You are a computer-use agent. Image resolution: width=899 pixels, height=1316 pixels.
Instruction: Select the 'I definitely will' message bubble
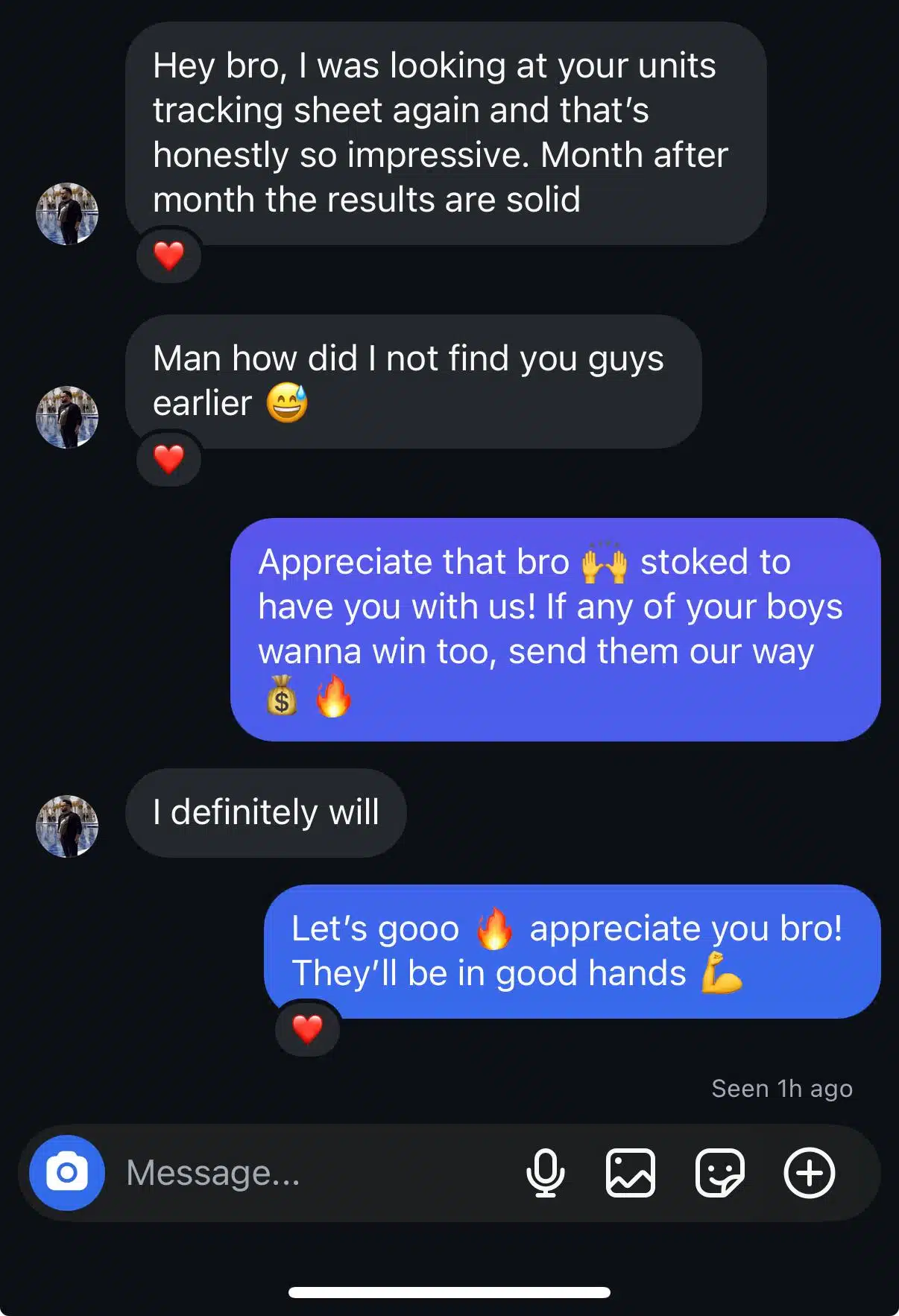(266, 812)
